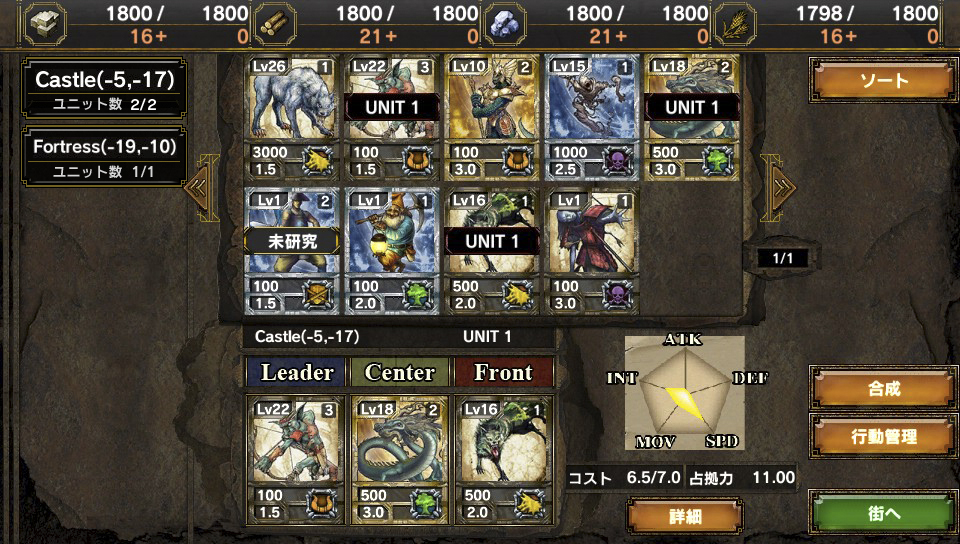Tap the Front slot Lv16 beast card

[503, 459]
